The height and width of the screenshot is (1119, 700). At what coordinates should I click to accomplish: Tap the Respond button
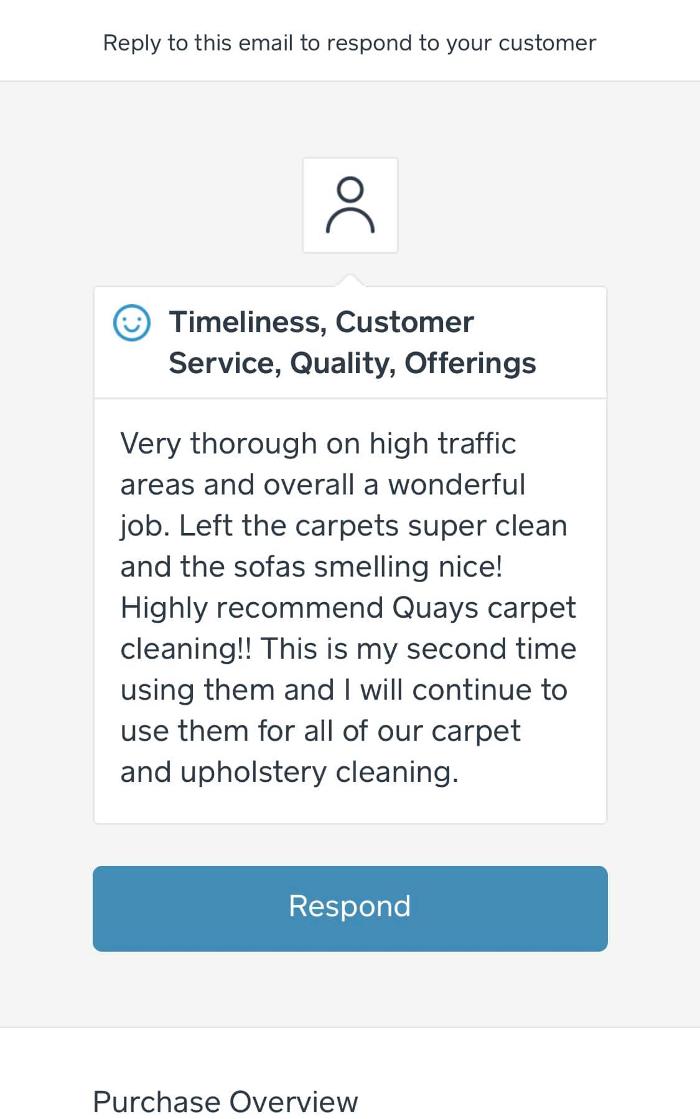[x=350, y=908]
